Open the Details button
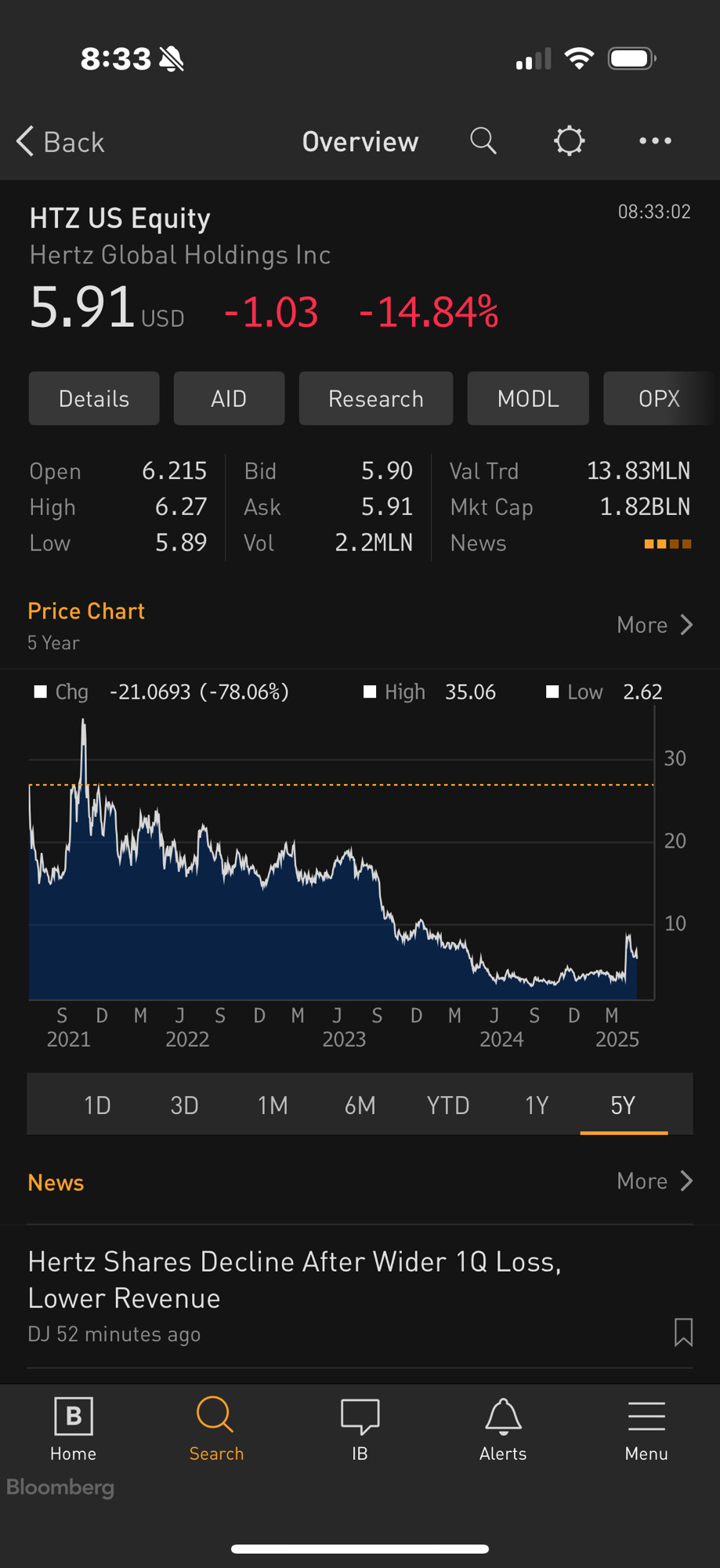The height and width of the screenshot is (1568, 720). click(94, 398)
